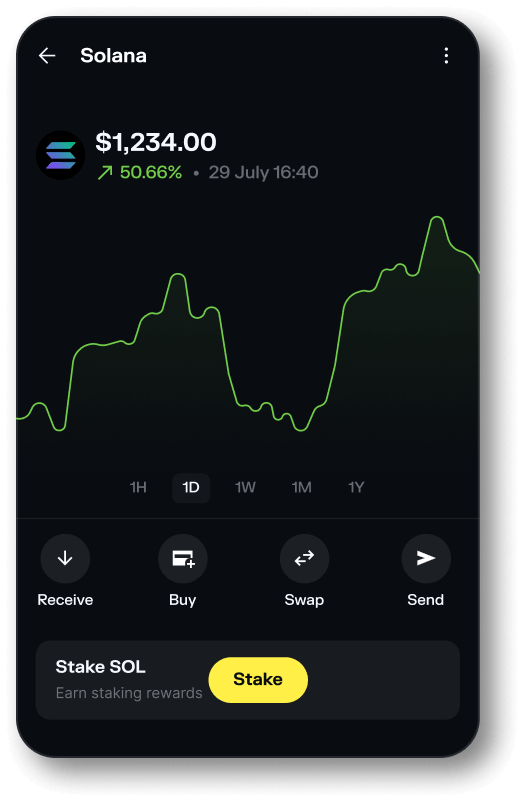Switch chart to 1H range
Screen dimensions: 524x802
coord(138,487)
